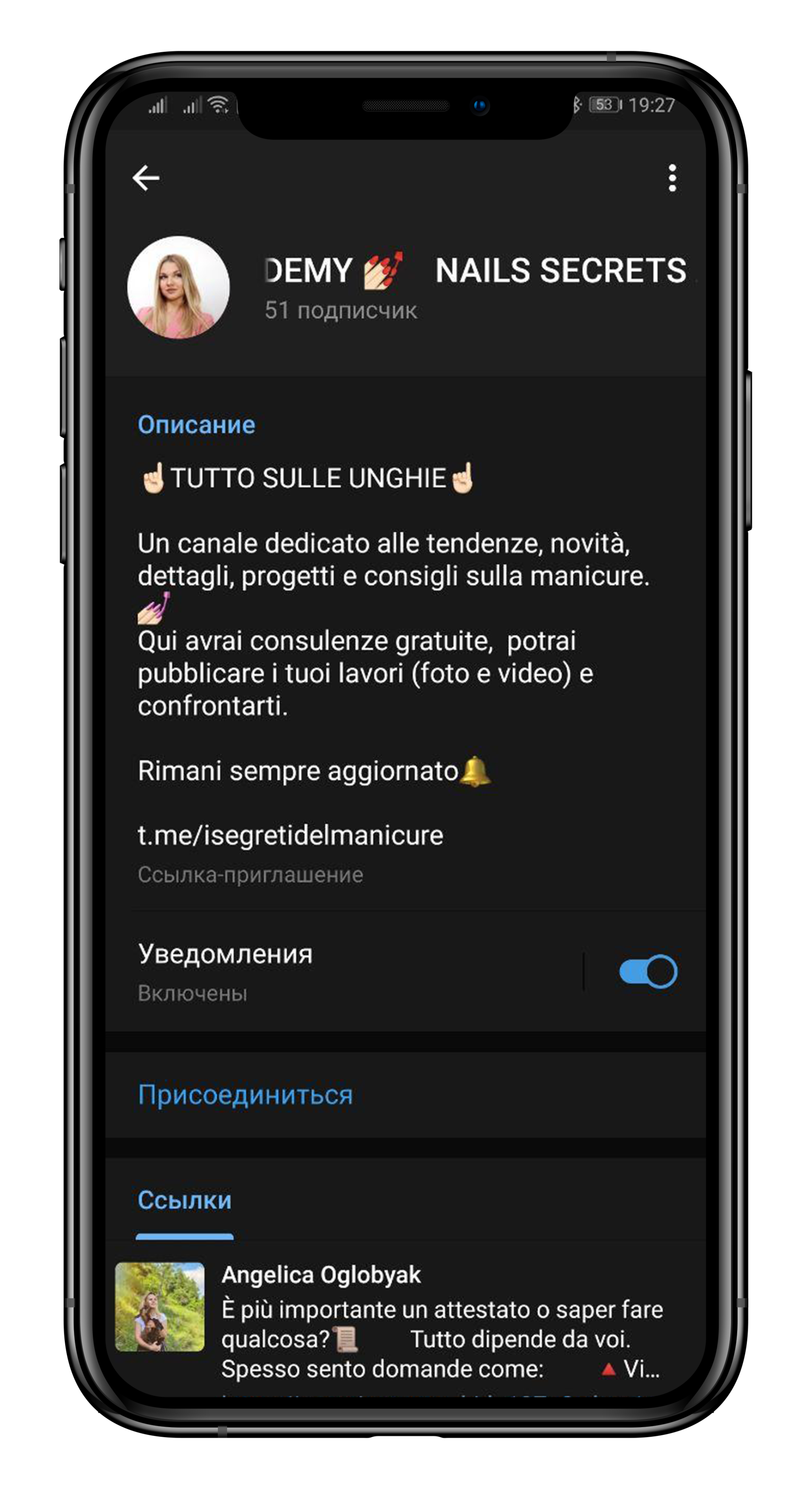Open the three-dot overflow menu
The height and width of the screenshot is (1487, 812).
click(672, 177)
